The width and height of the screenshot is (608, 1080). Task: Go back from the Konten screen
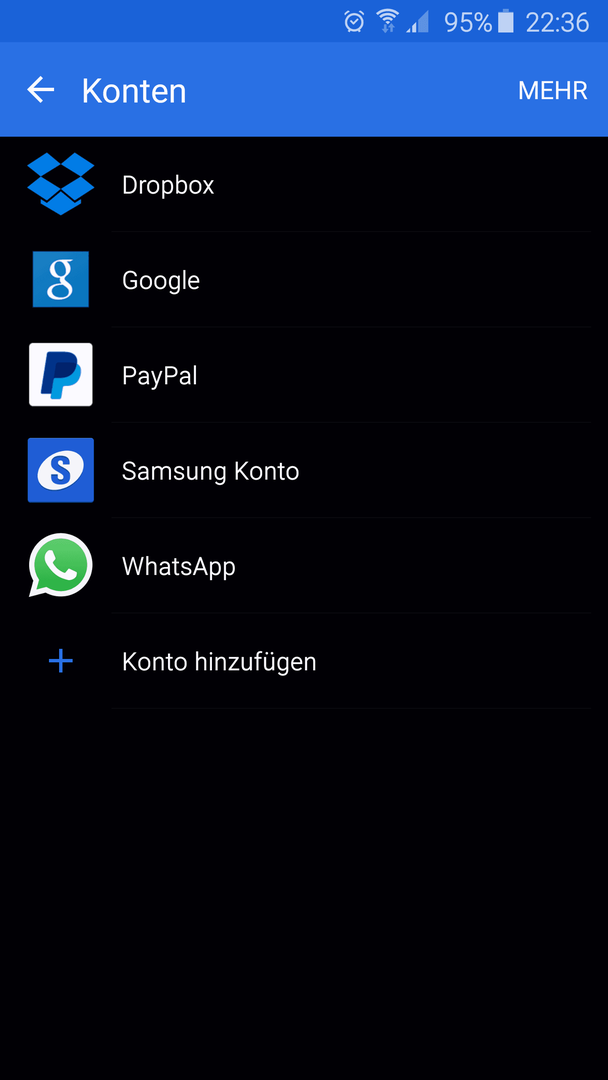[41, 90]
